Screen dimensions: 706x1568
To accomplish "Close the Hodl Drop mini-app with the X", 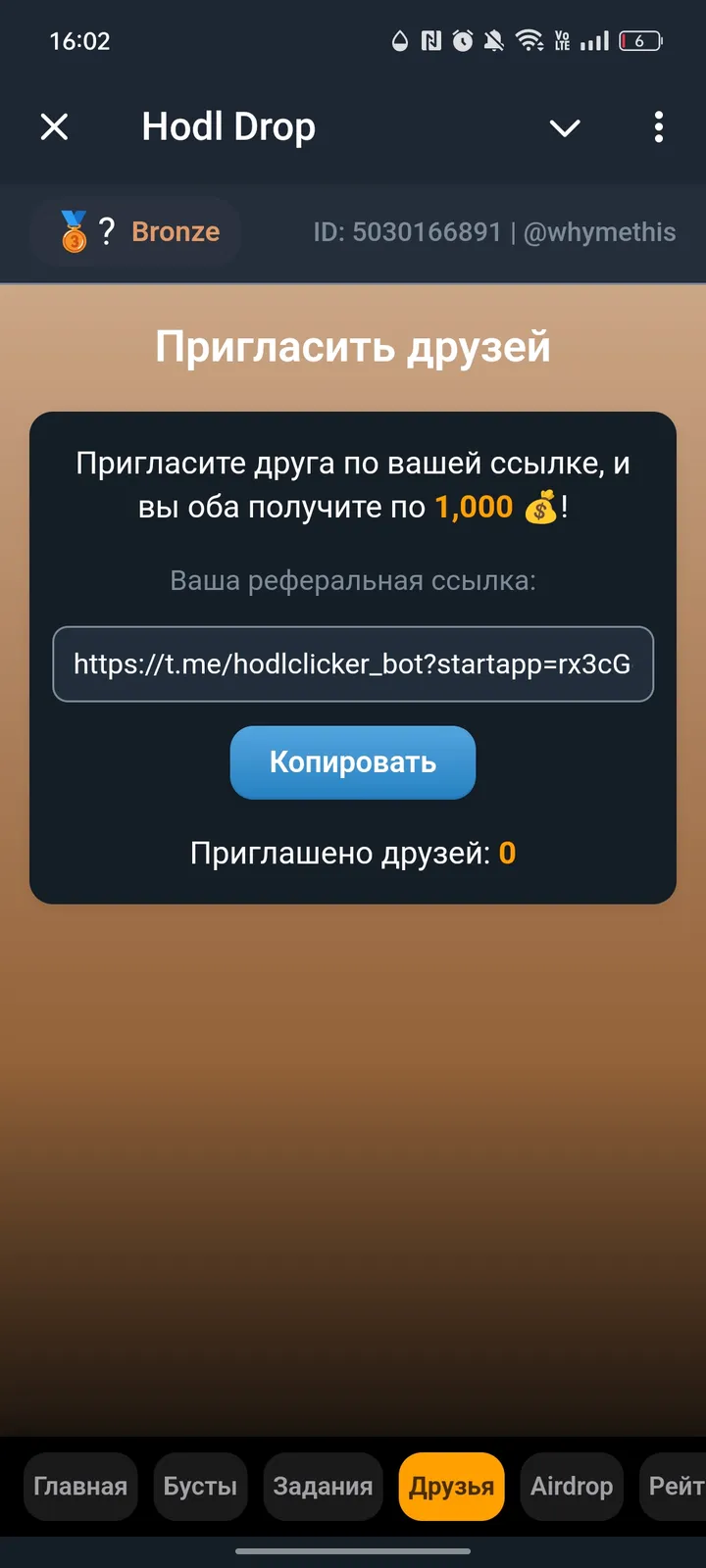I will (x=54, y=127).
